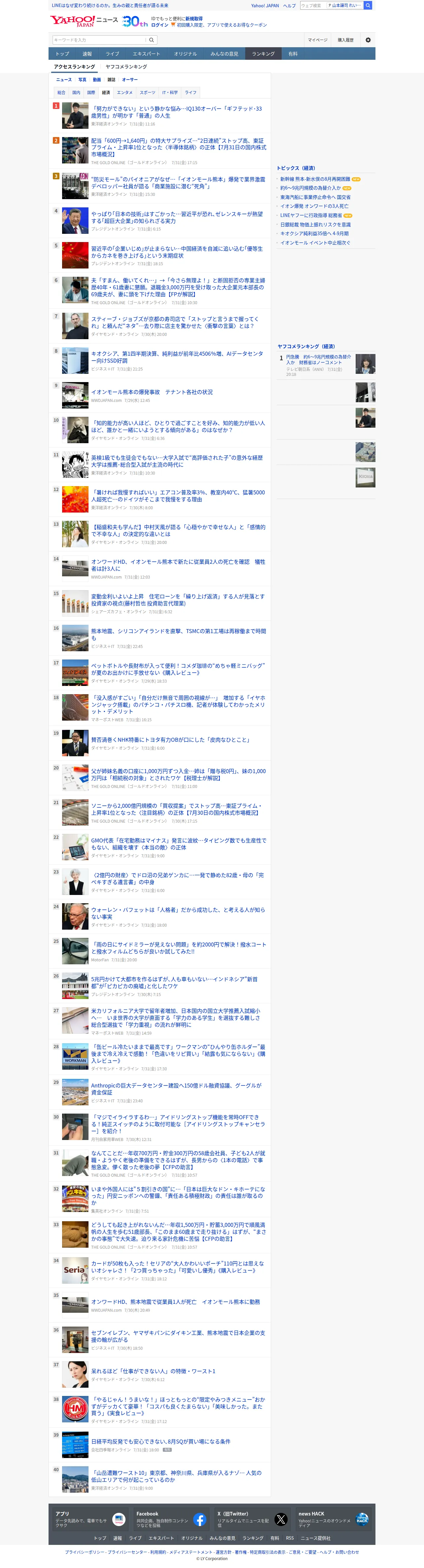This screenshot has height=1568, width=424.
Task: Tap the keyword search input field
Action: pos(100,40)
